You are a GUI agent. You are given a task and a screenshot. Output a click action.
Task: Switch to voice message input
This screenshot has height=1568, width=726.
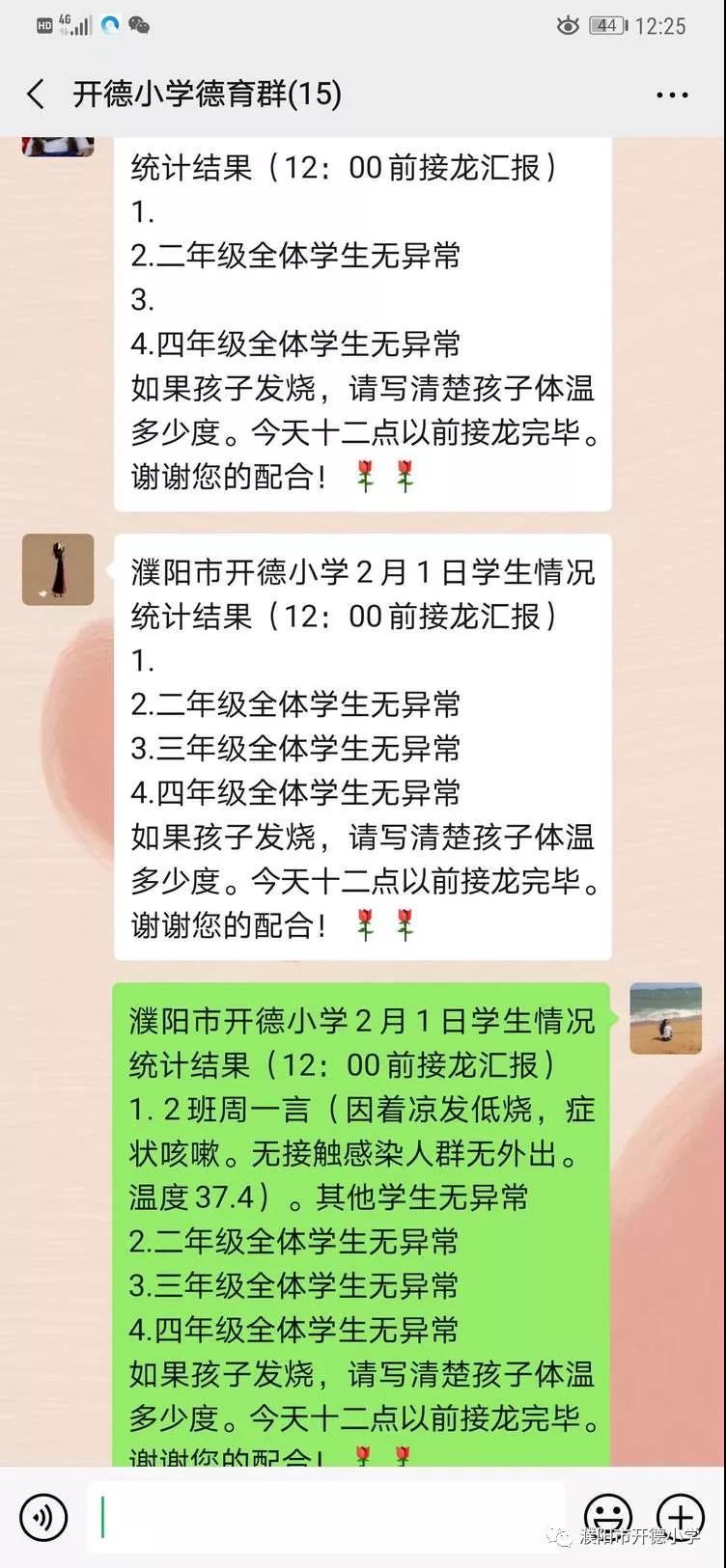[43, 1518]
